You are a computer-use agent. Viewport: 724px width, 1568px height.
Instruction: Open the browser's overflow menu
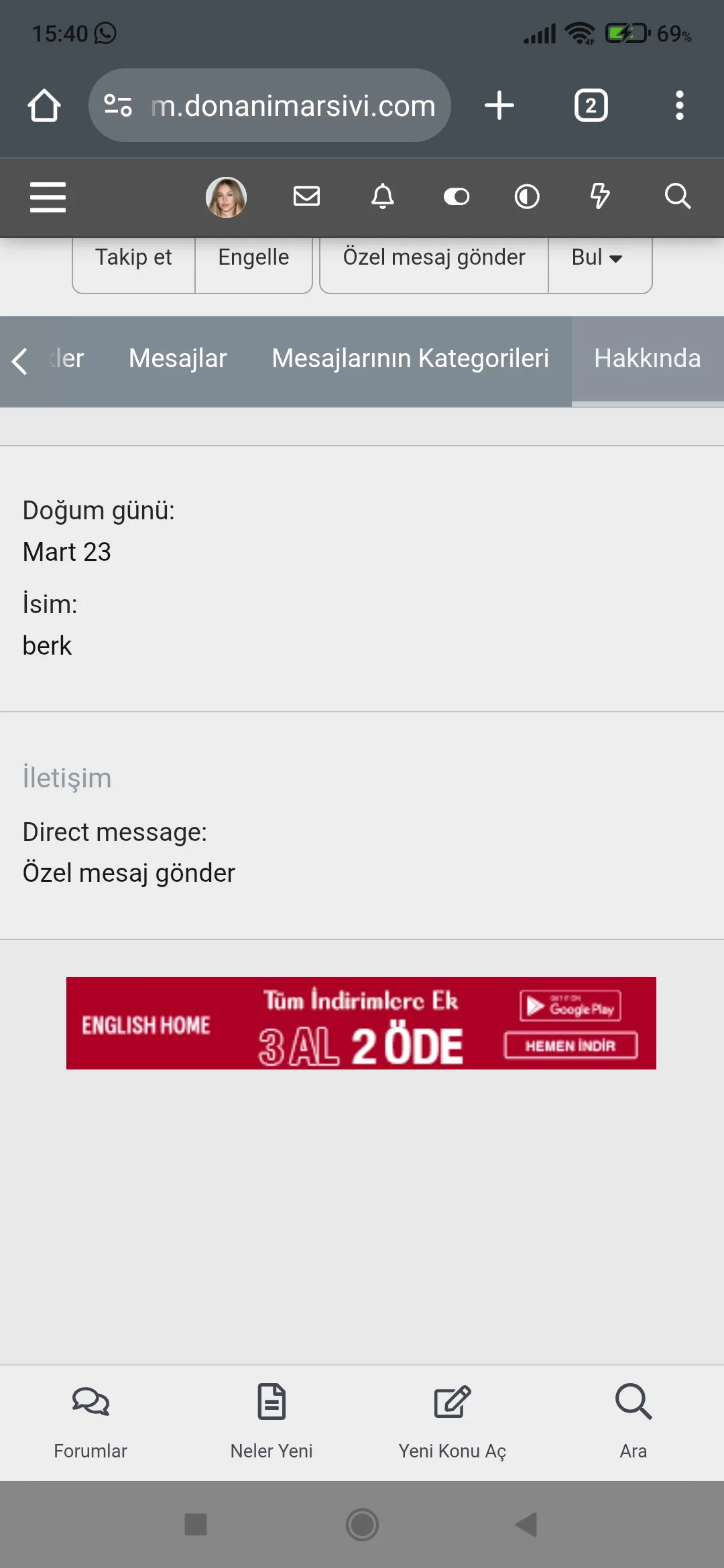click(x=679, y=106)
